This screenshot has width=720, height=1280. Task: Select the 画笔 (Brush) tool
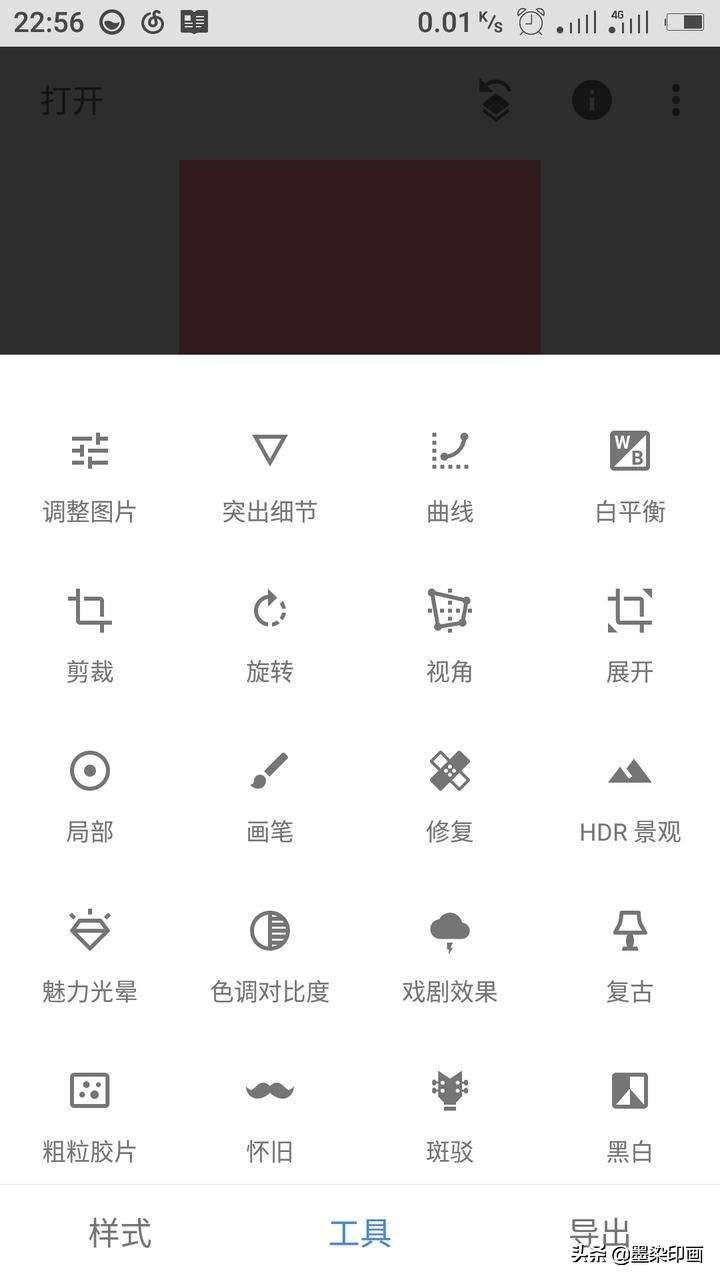pos(270,790)
